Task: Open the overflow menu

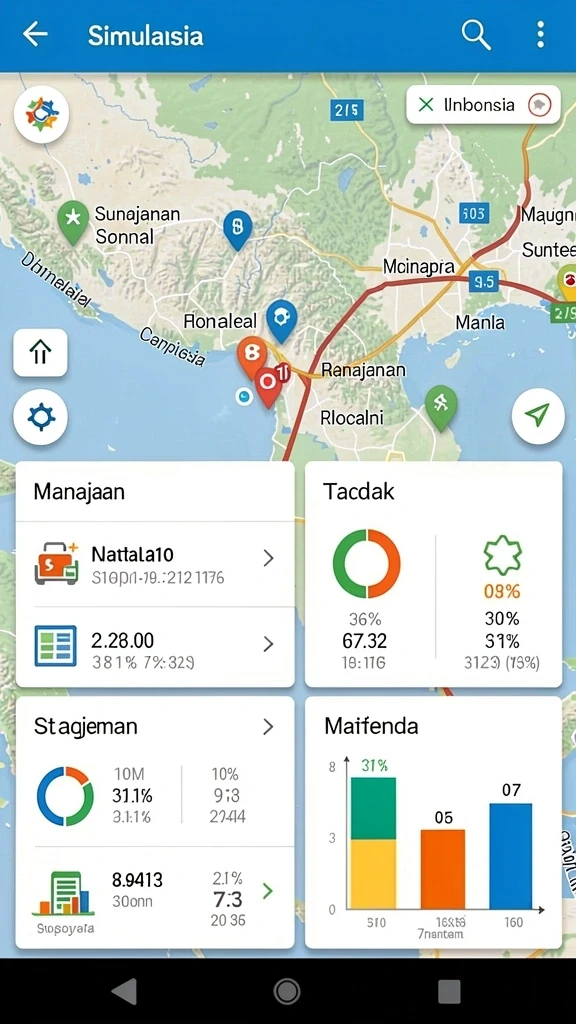Action: tap(540, 34)
